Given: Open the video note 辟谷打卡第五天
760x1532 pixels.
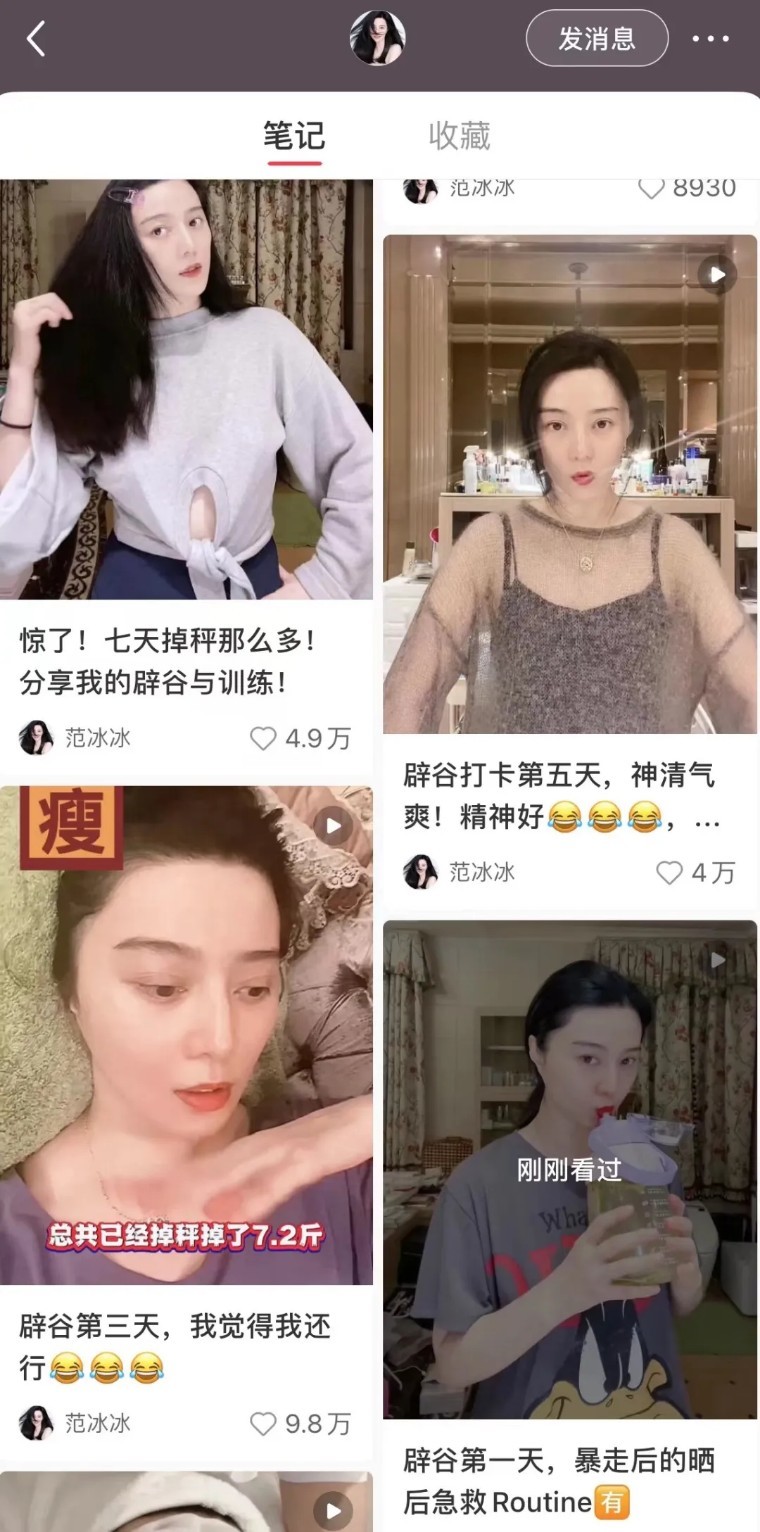Looking at the screenshot, I should coord(569,485).
